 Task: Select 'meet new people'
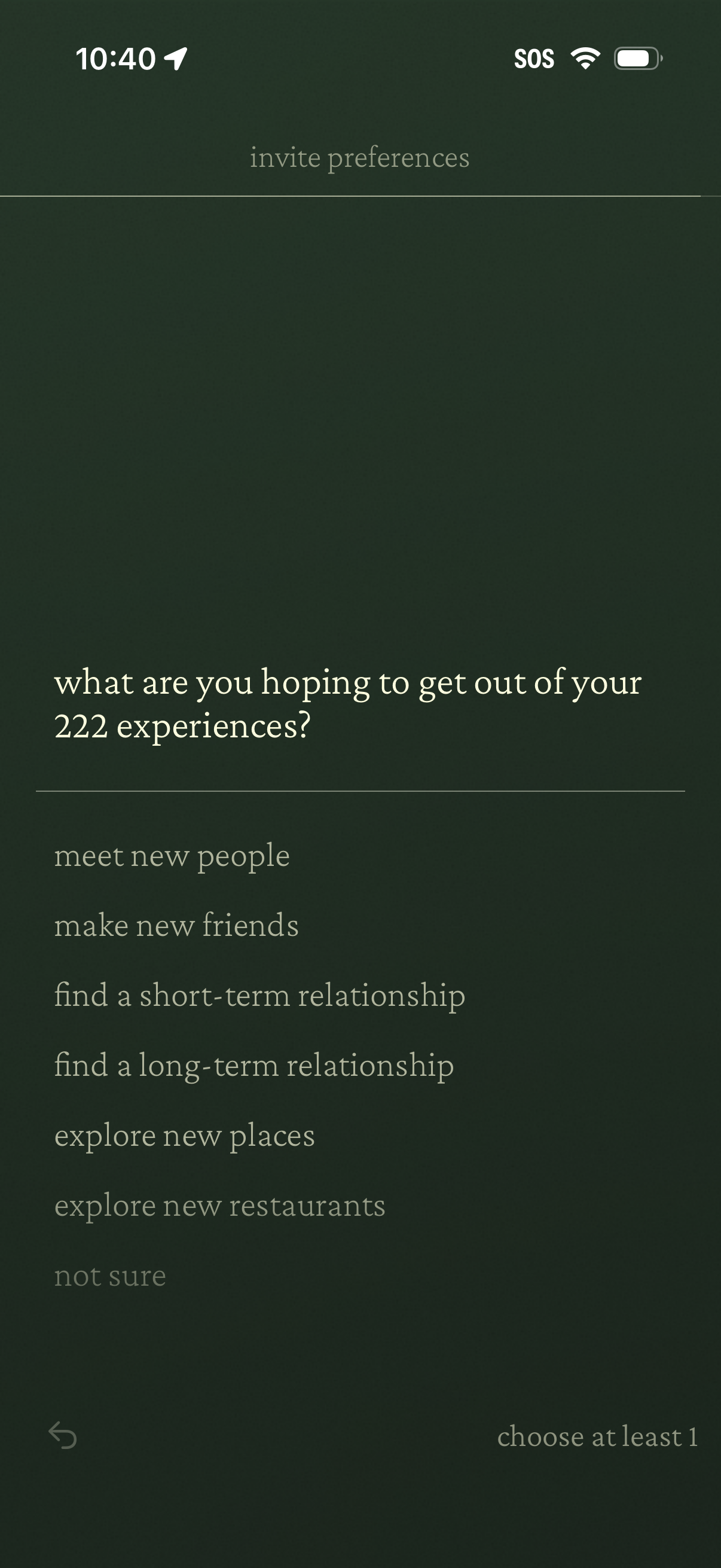pos(172,855)
